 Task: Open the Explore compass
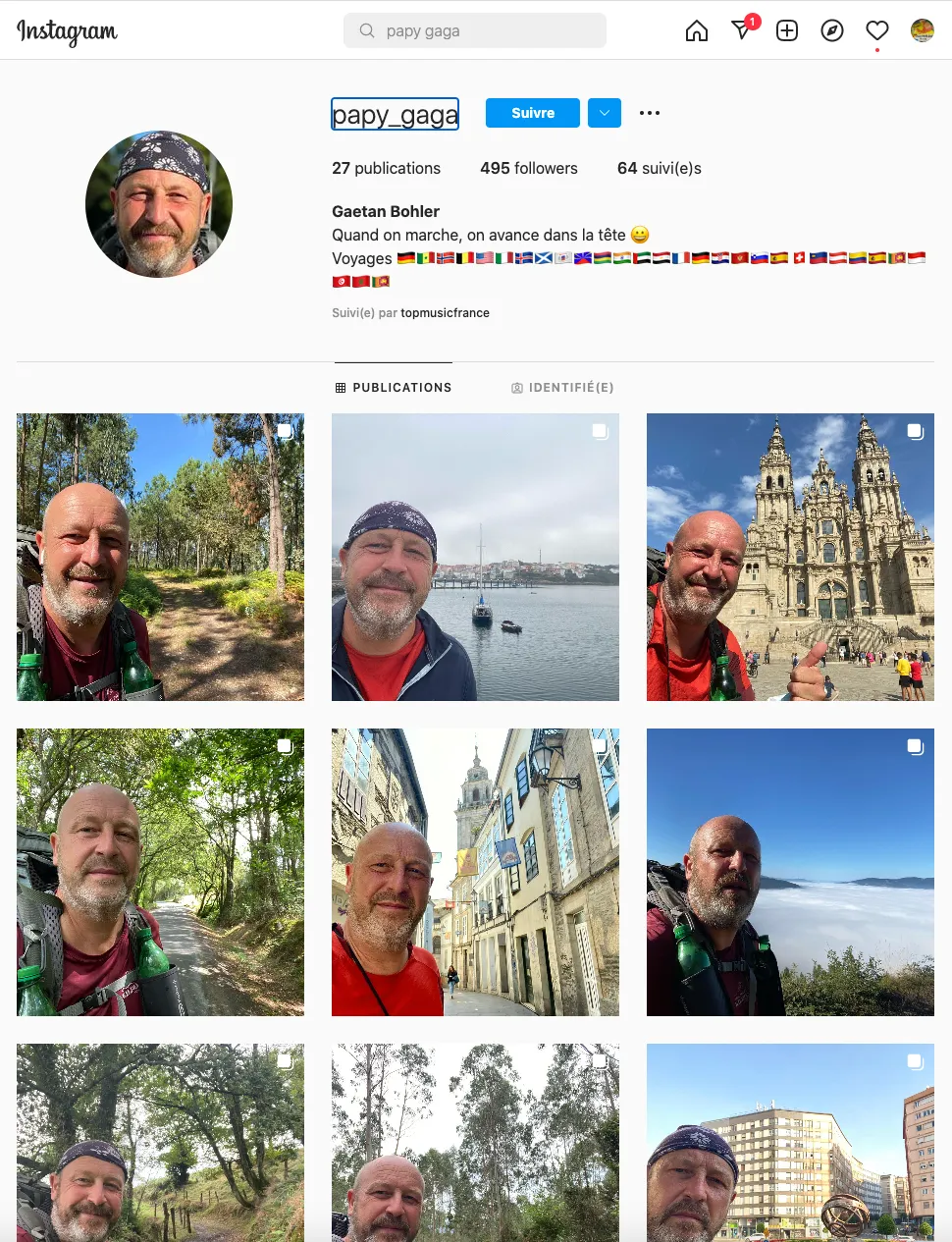pyautogui.click(x=832, y=31)
